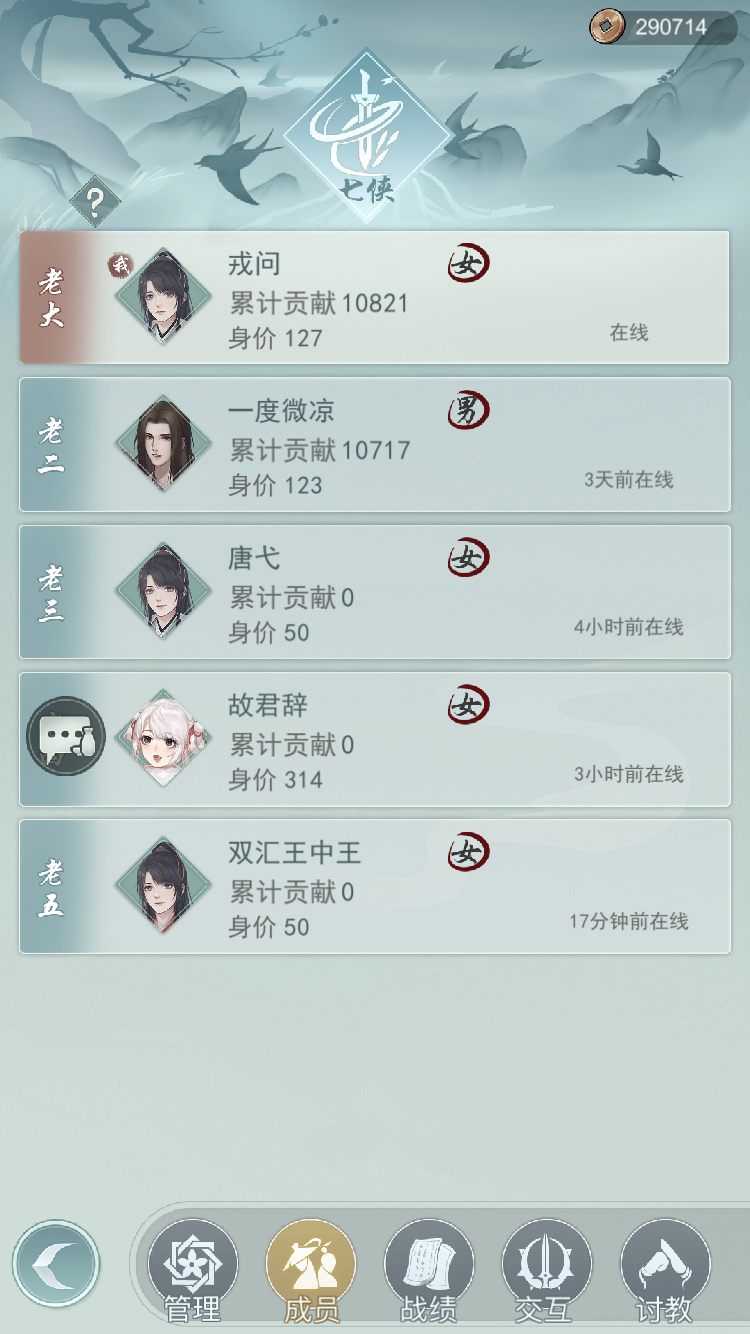This screenshot has height=1334, width=750.
Task: Open the 老大 rank label
Action: [53, 297]
